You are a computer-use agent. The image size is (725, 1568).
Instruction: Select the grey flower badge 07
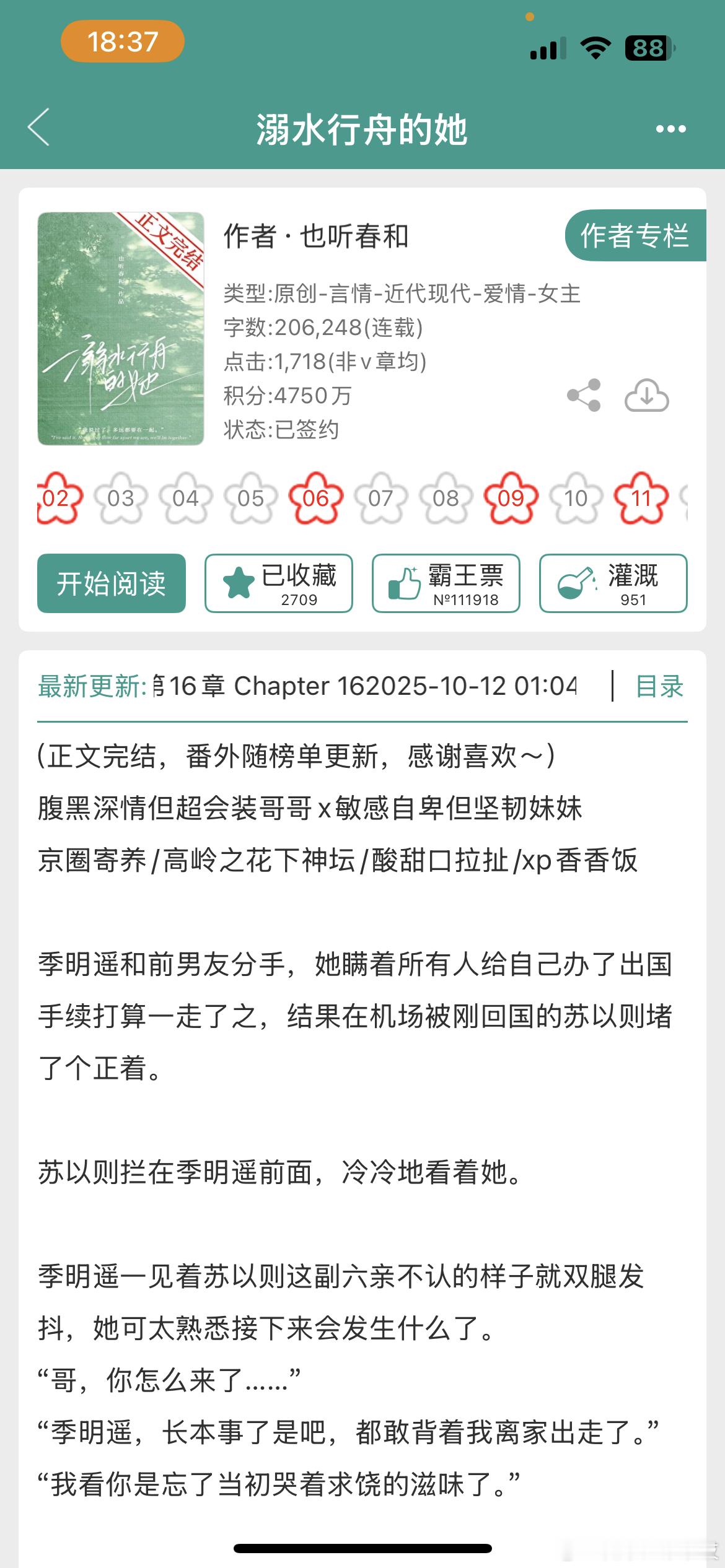pyautogui.click(x=381, y=498)
